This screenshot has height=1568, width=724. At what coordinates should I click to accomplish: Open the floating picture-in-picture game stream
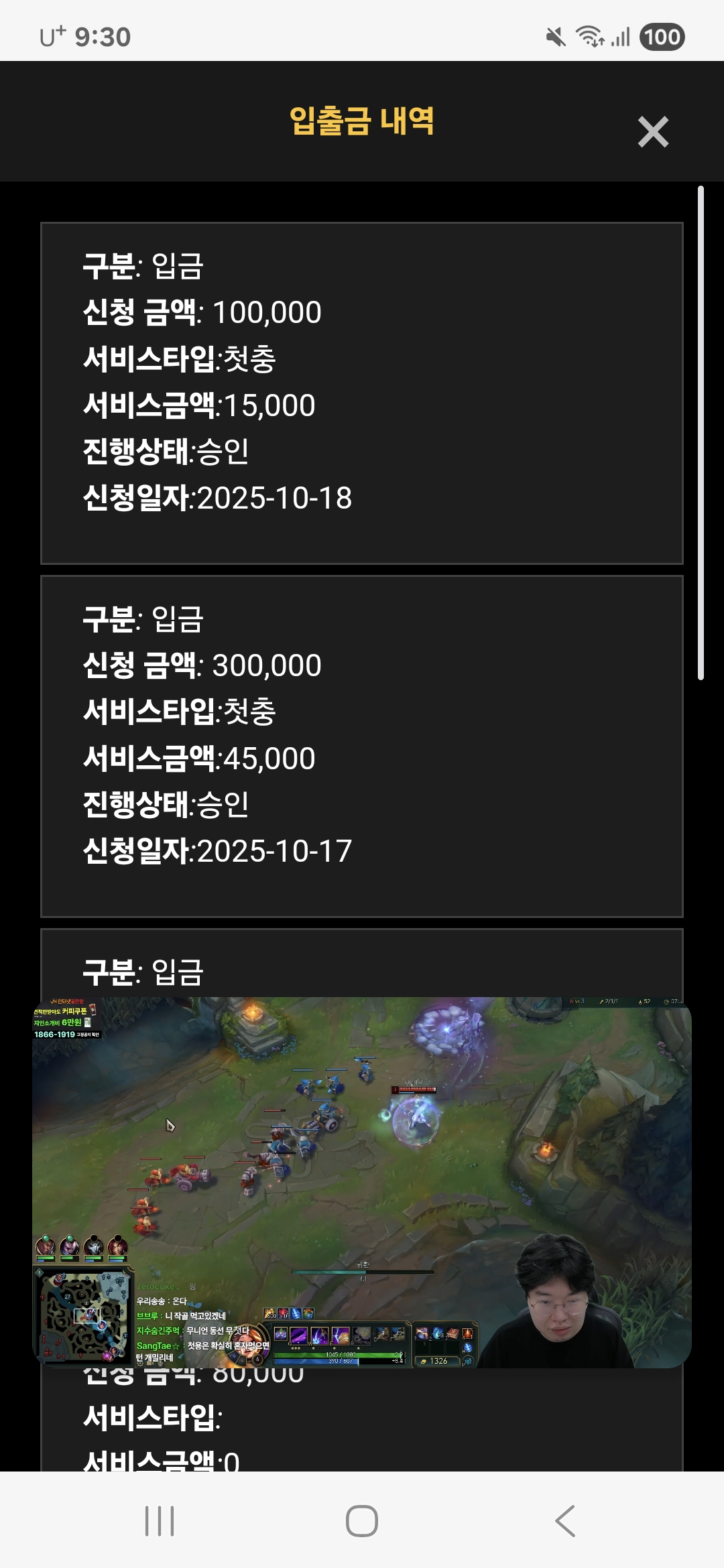click(x=362, y=1182)
